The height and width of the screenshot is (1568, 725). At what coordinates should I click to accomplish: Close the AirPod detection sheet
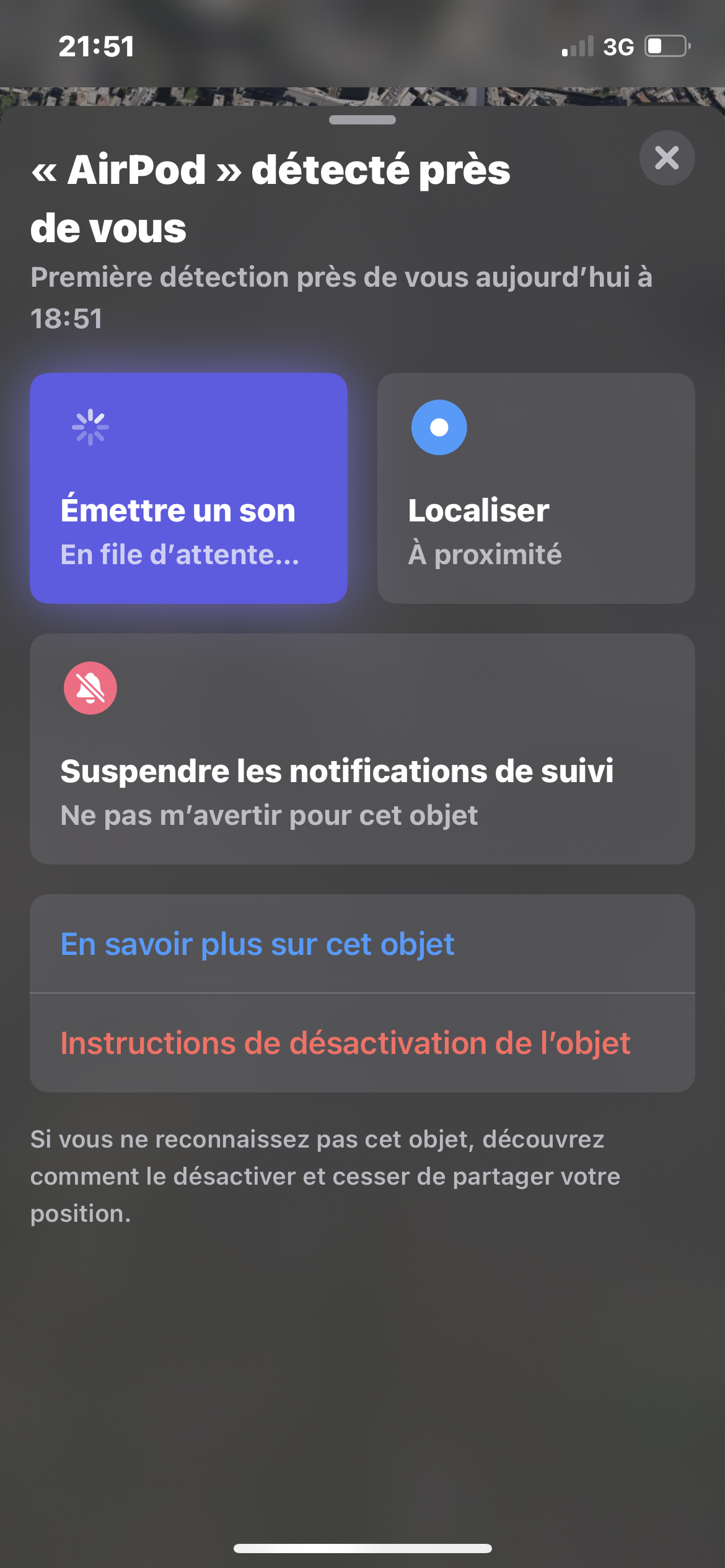click(667, 158)
